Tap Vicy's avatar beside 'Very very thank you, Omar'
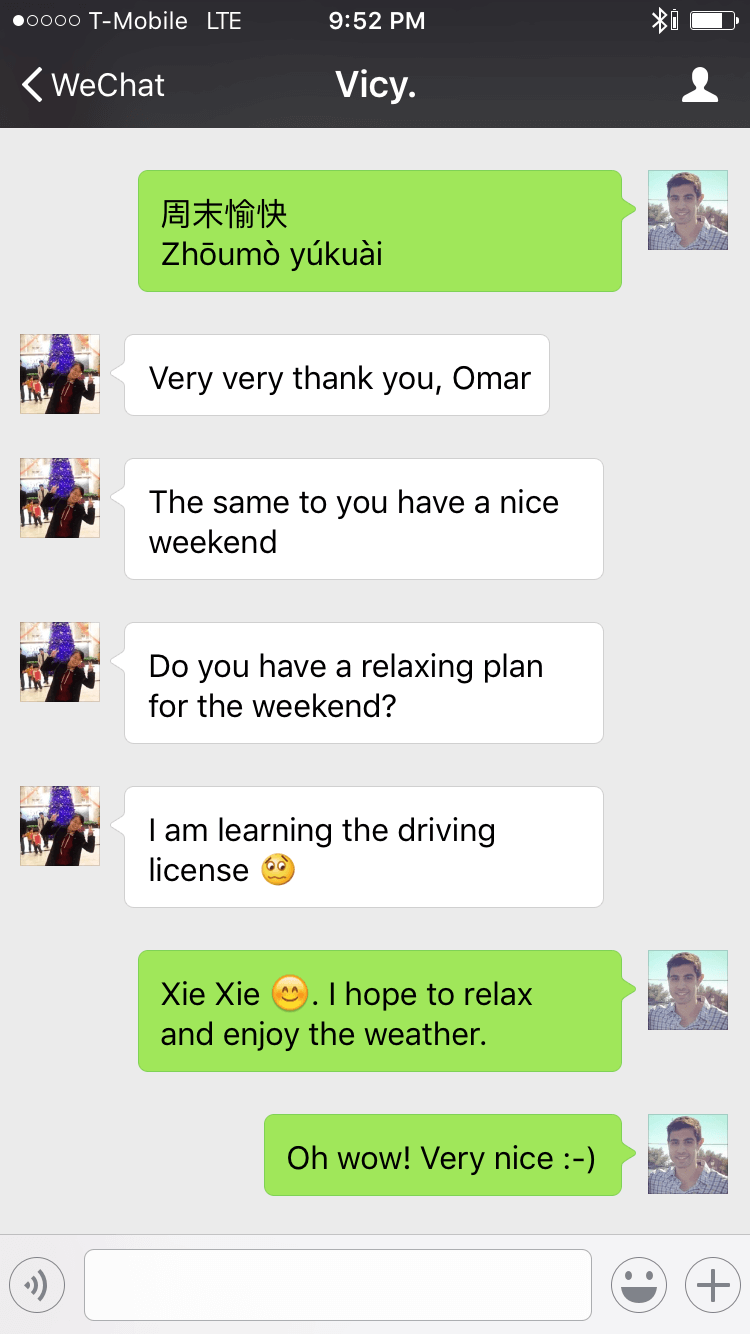Screen dimensions: 750x1334 [60, 374]
